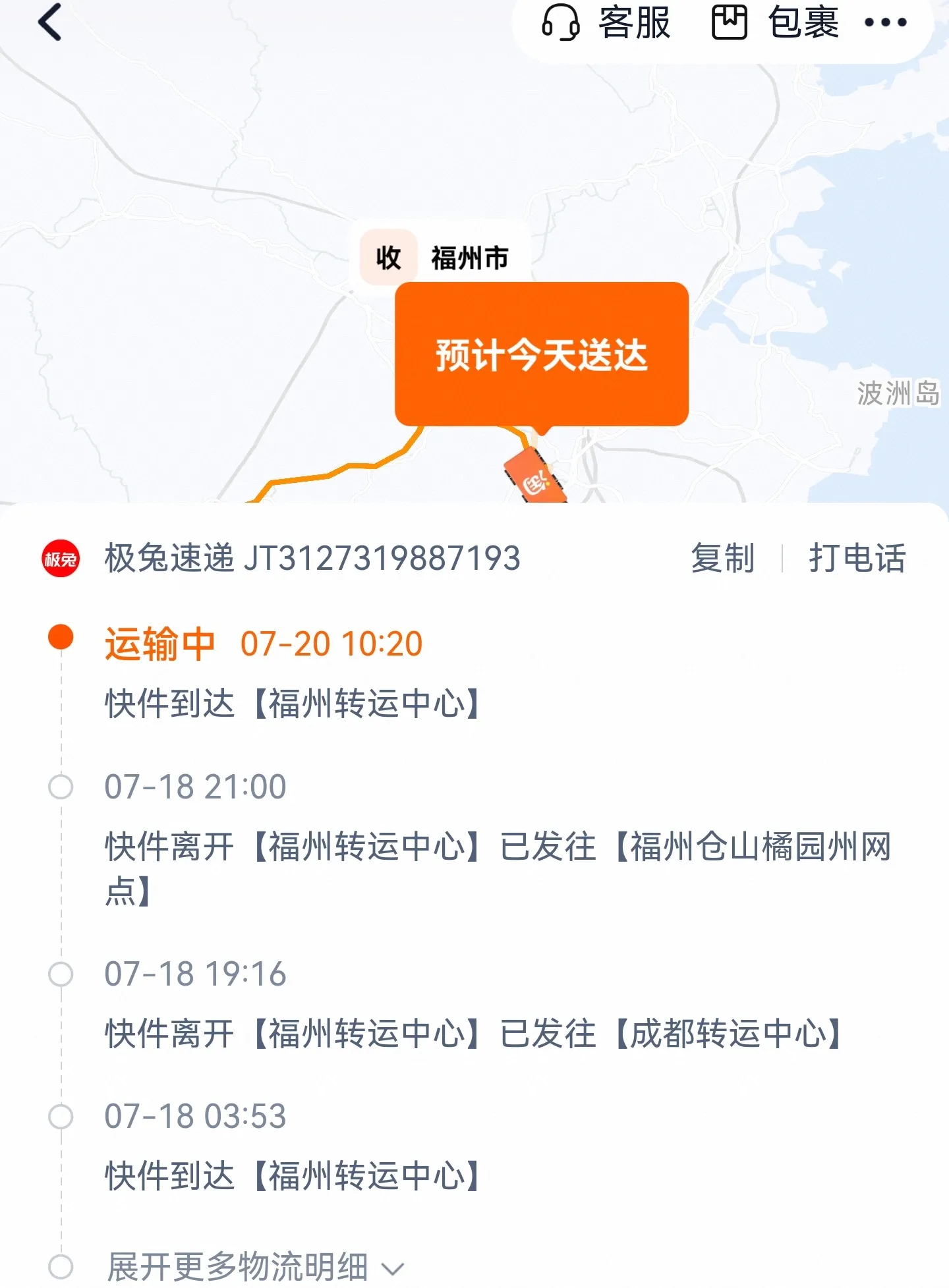This screenshot has width=949, height=1288.
Task: Tap the 预计今天送达 delivery bubble on map
Action: point(541,355)
